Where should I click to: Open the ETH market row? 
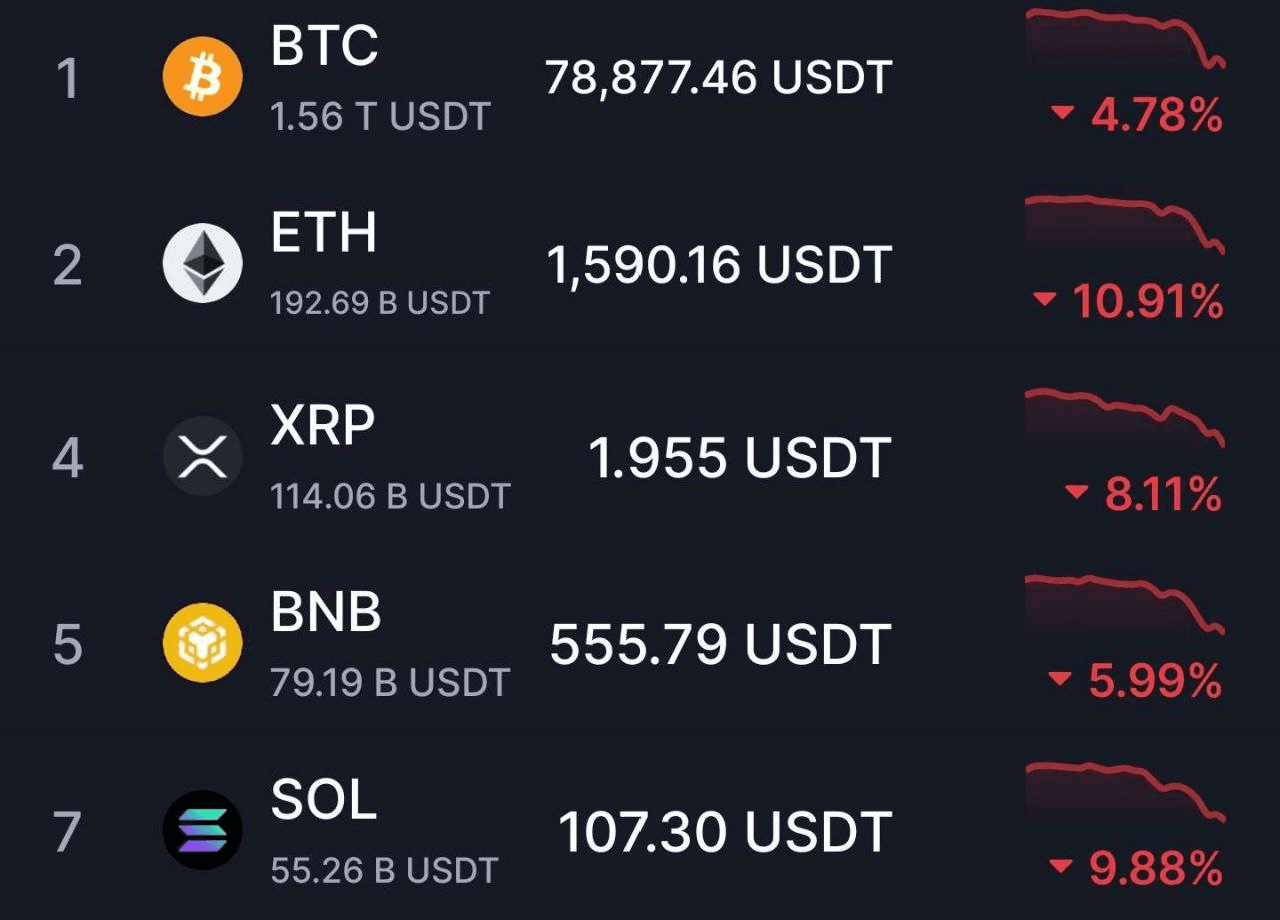[640, 265]
